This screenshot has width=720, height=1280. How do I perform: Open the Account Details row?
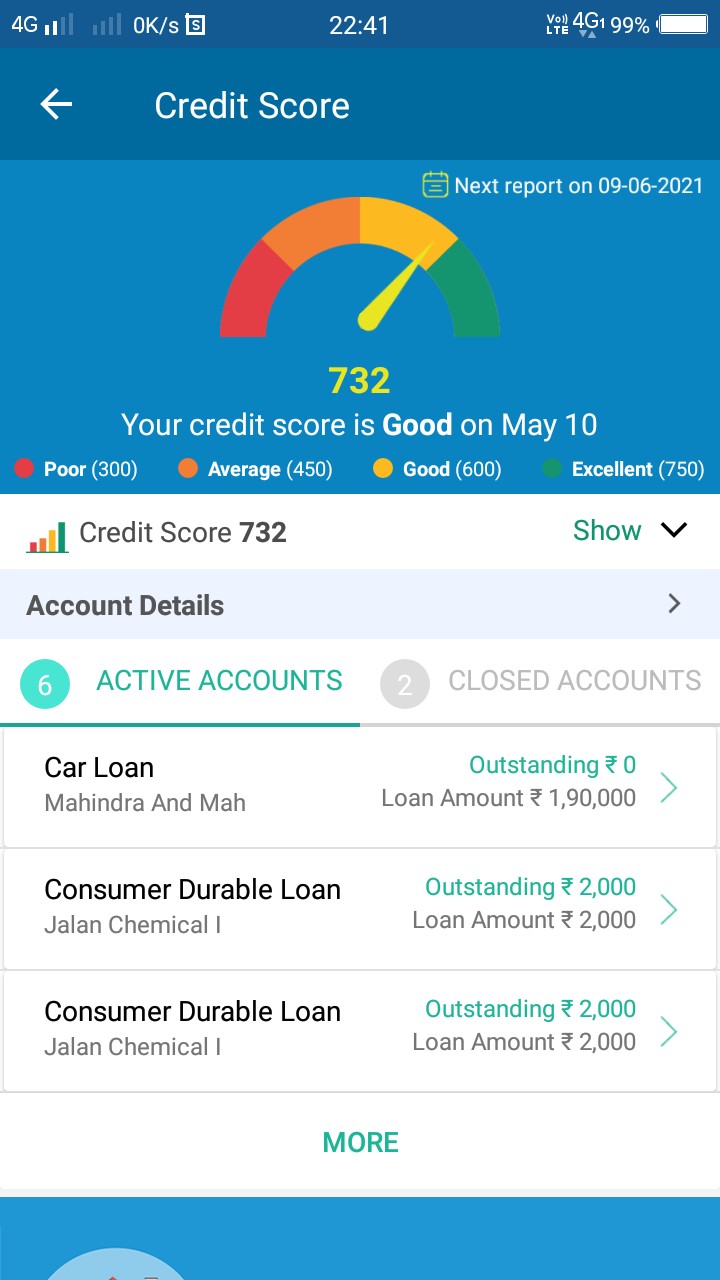pos(360,605)
